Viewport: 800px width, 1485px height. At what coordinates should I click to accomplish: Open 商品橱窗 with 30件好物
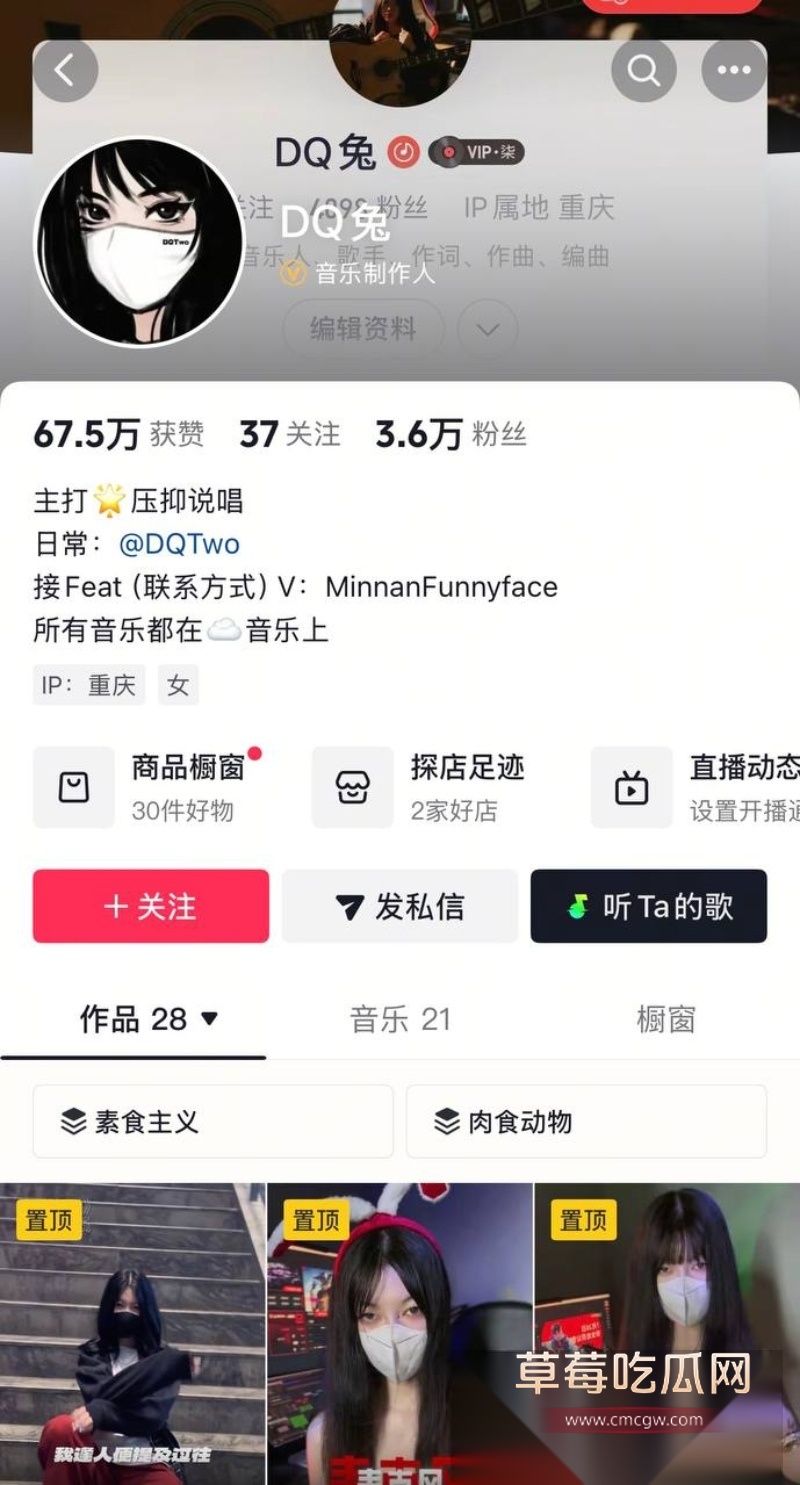point(150,787)
